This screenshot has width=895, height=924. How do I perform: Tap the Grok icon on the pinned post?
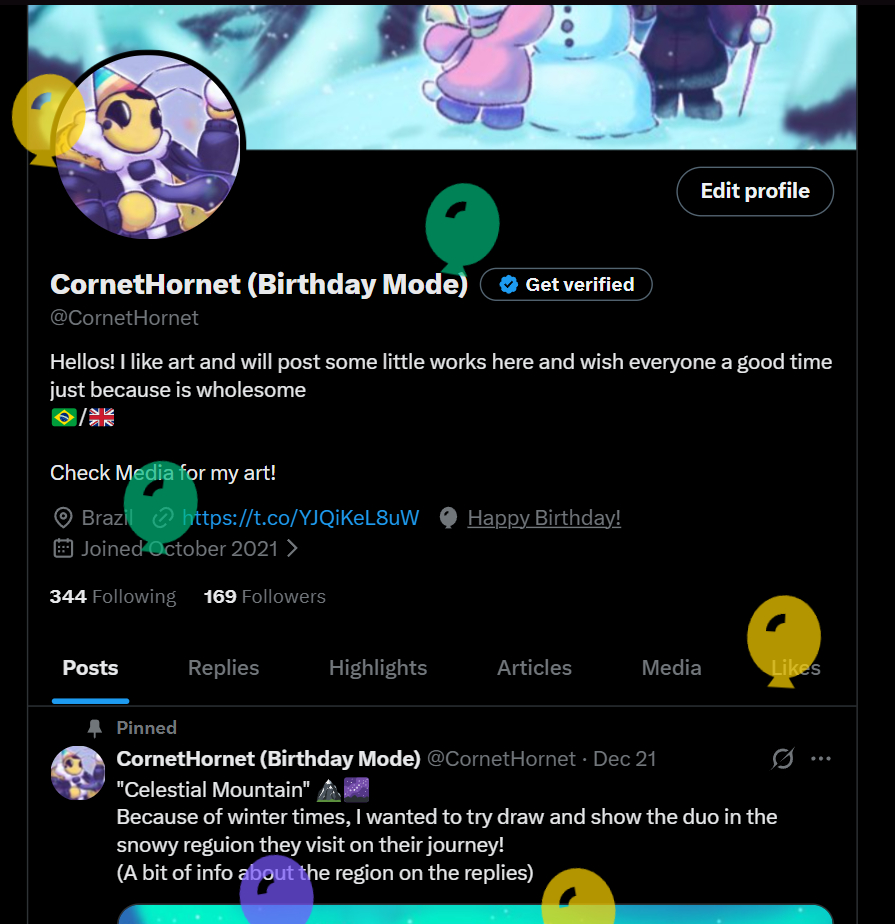point(783,759)
